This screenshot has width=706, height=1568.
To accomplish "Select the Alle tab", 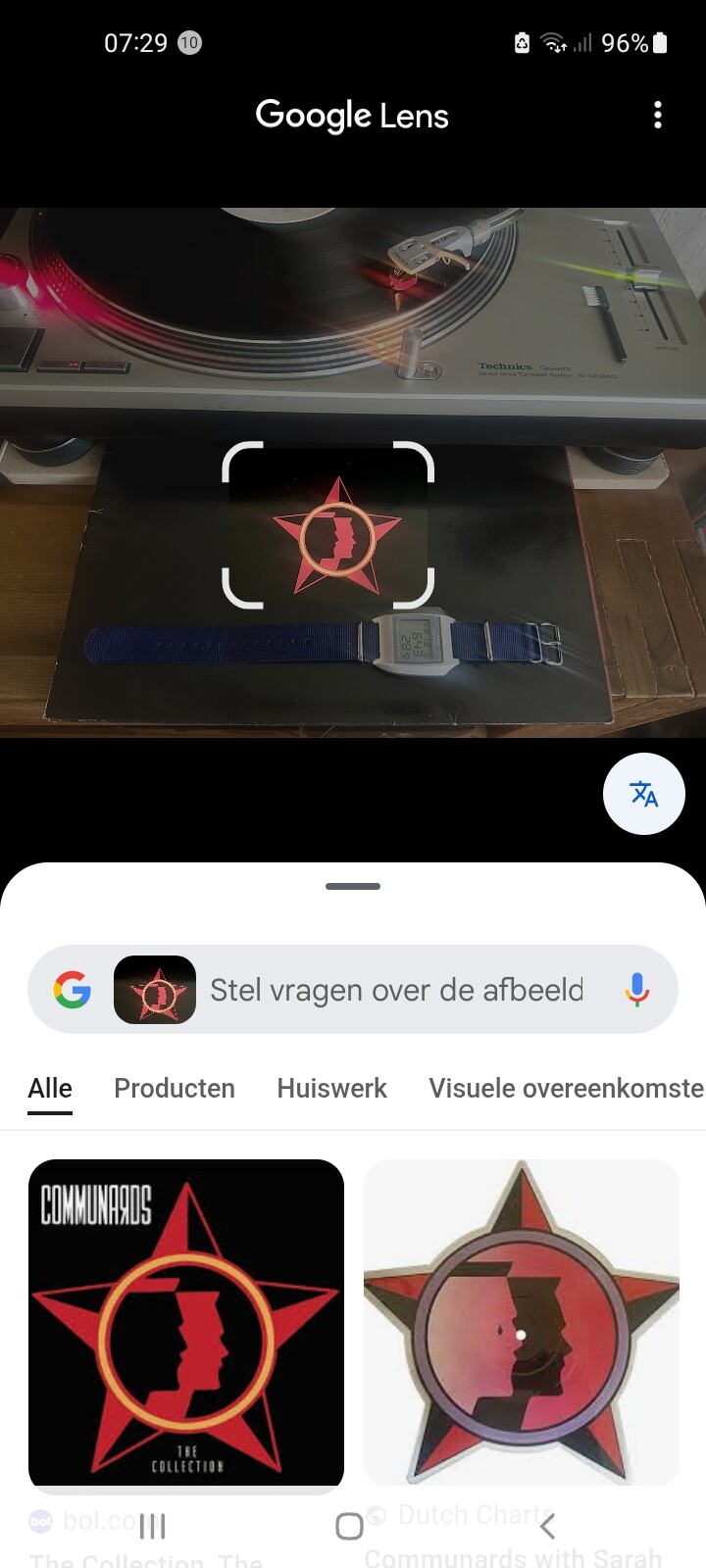I will pos(50,1089).
